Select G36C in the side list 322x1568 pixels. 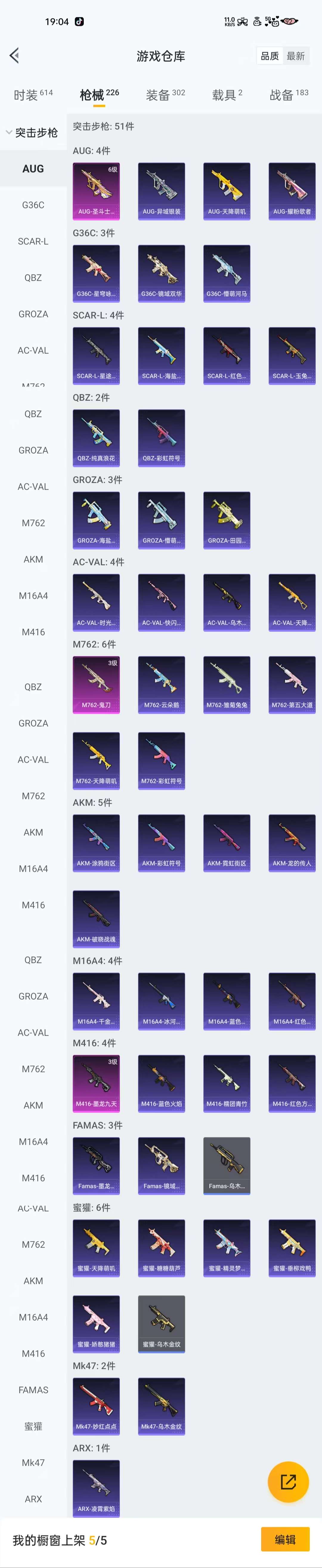(x=33, y=205)
